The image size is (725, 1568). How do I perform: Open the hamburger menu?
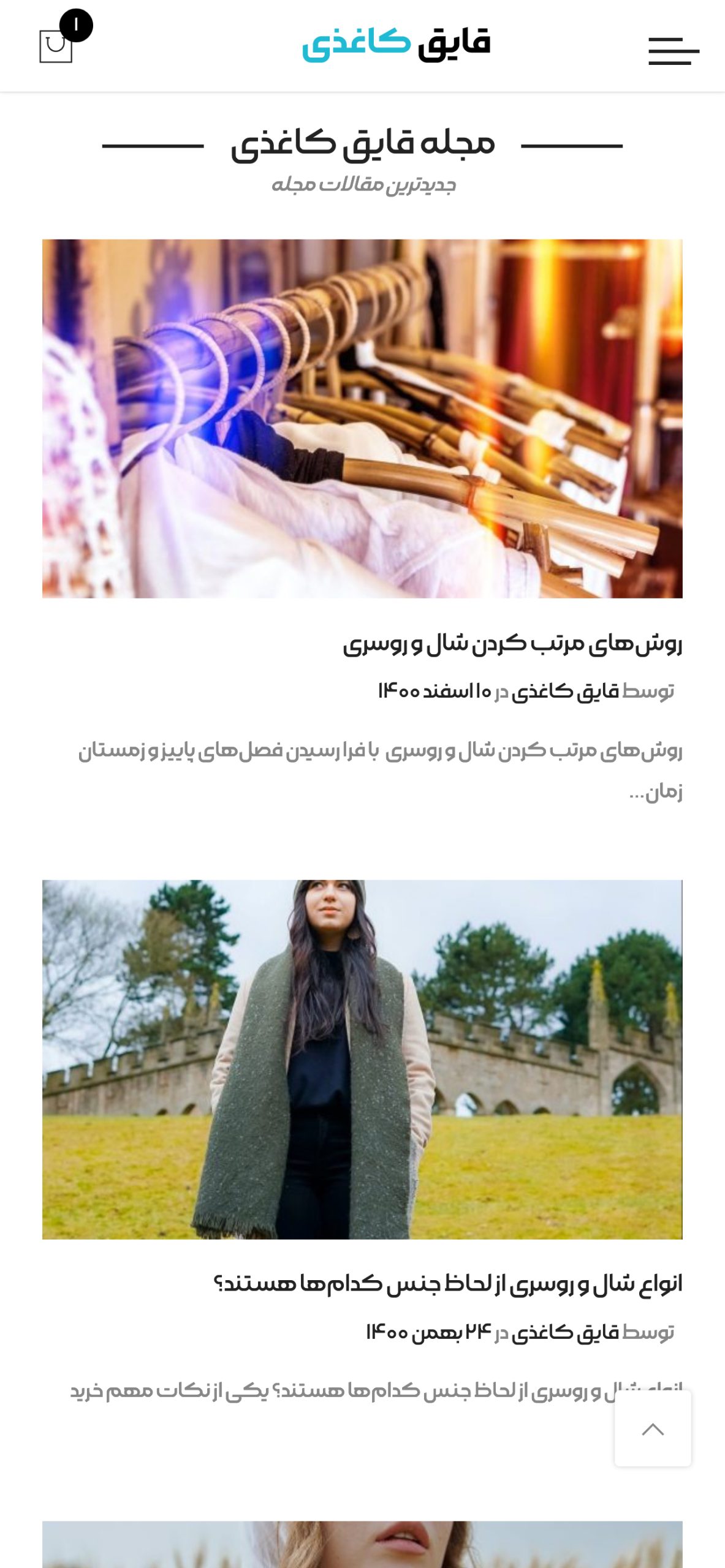tap(674, 51)
